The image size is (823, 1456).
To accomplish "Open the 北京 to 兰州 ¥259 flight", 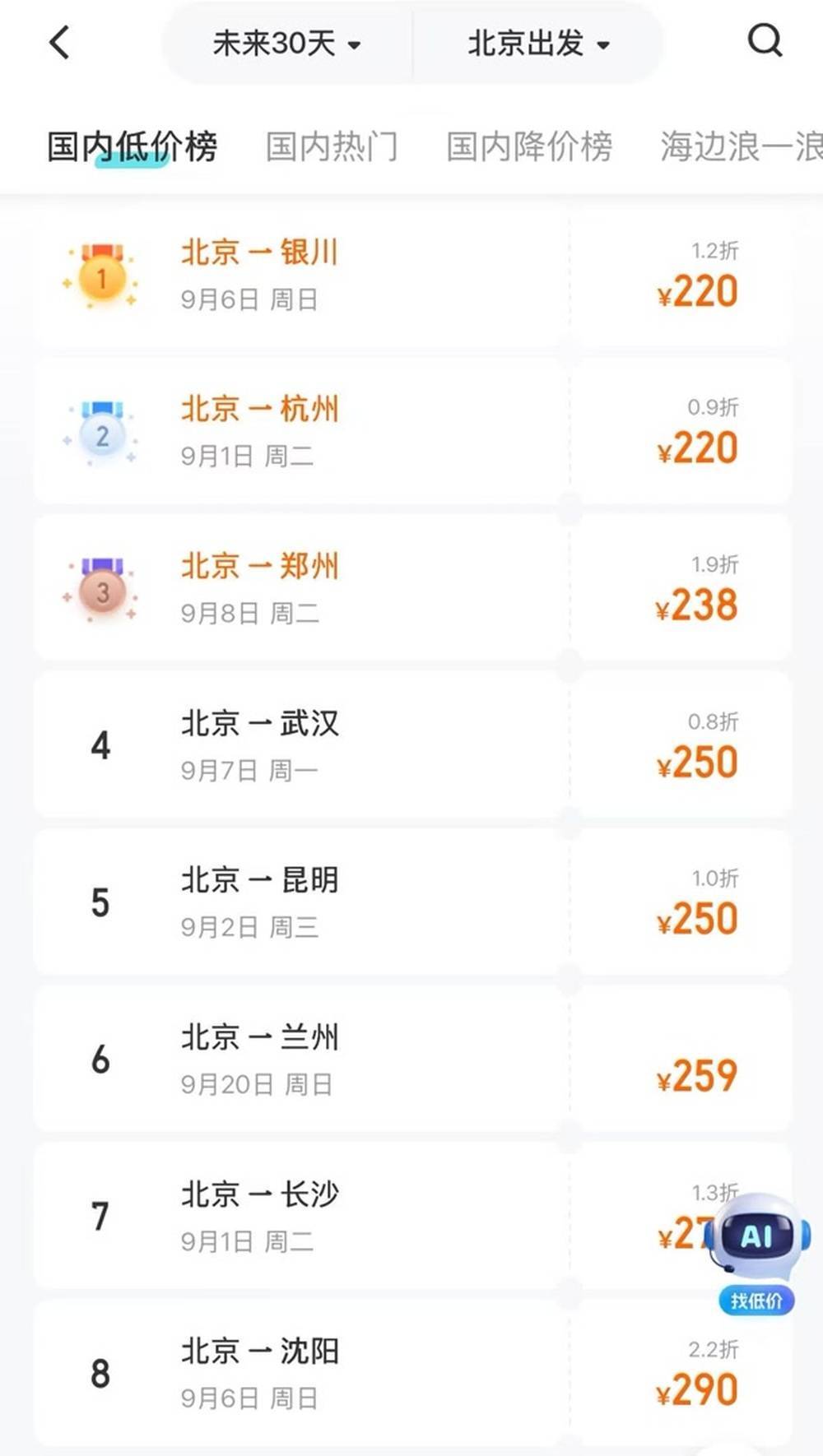I will click(x=411, y=1060).
